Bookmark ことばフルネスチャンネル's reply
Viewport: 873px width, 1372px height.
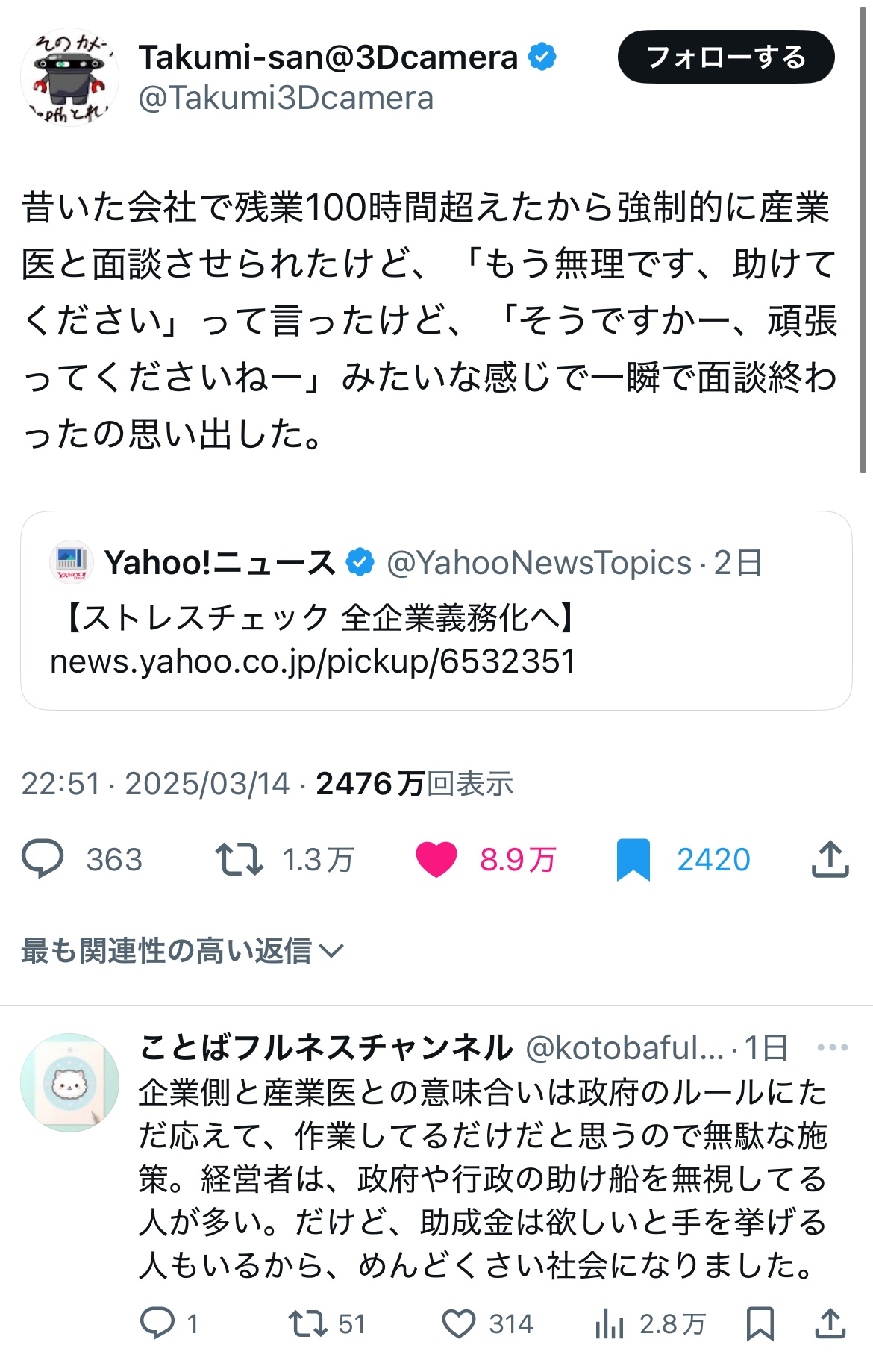tap(760, 1323)
